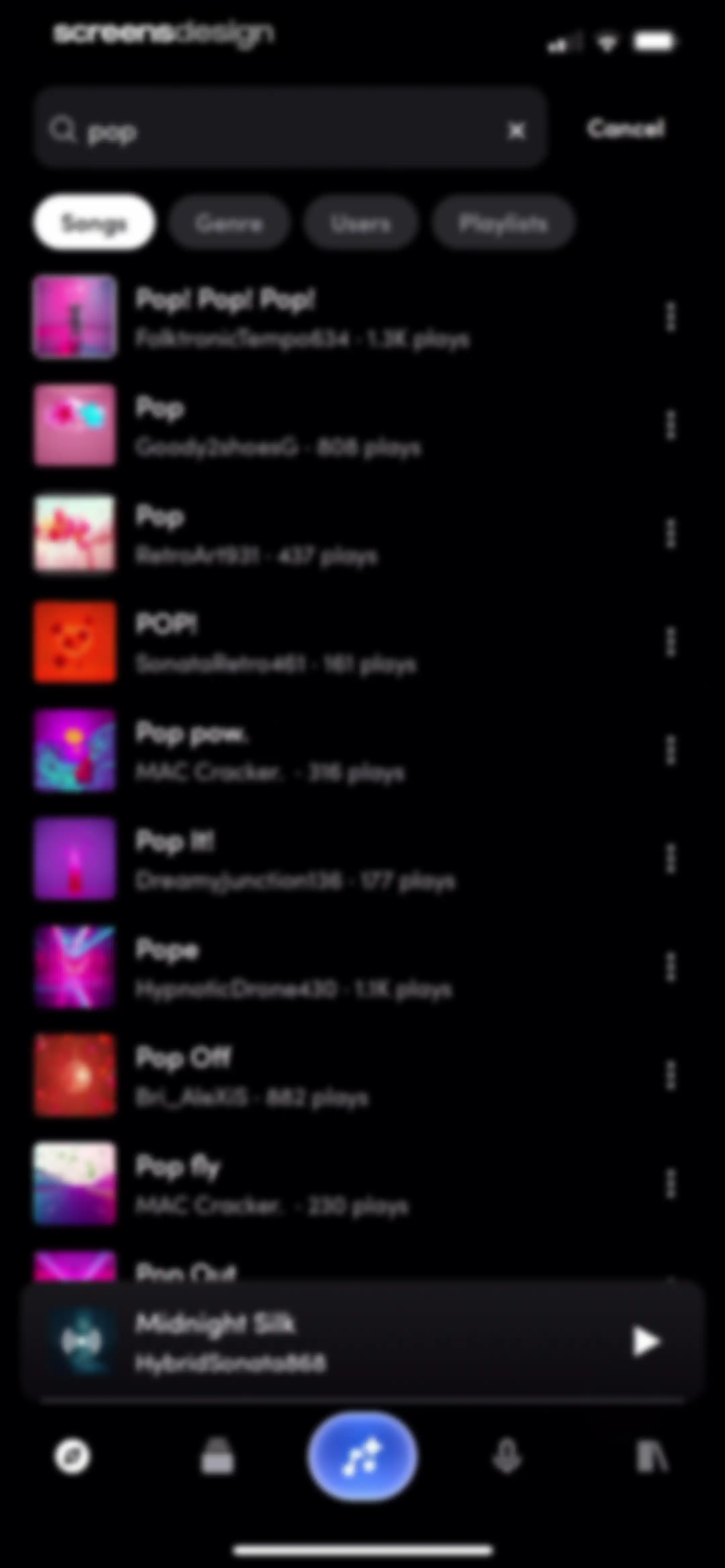The width and height of the screenshot is (725, 1568).
Task: Open more options for "Pop Off"
Action: pyautogui.click(x=670, y=1075)
